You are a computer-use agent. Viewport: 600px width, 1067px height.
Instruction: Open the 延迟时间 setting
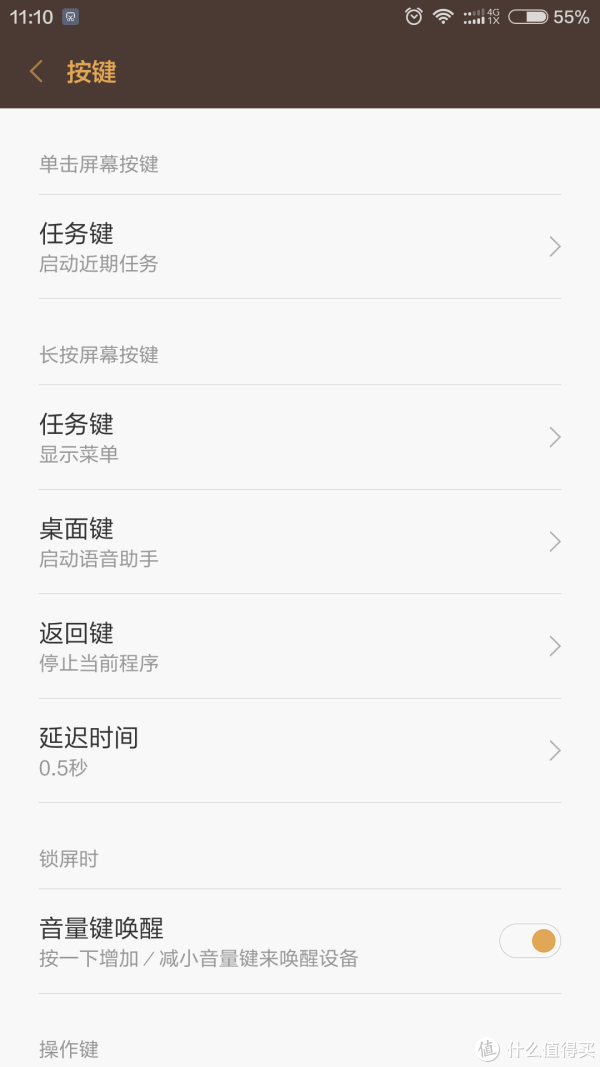click(300, 751)
